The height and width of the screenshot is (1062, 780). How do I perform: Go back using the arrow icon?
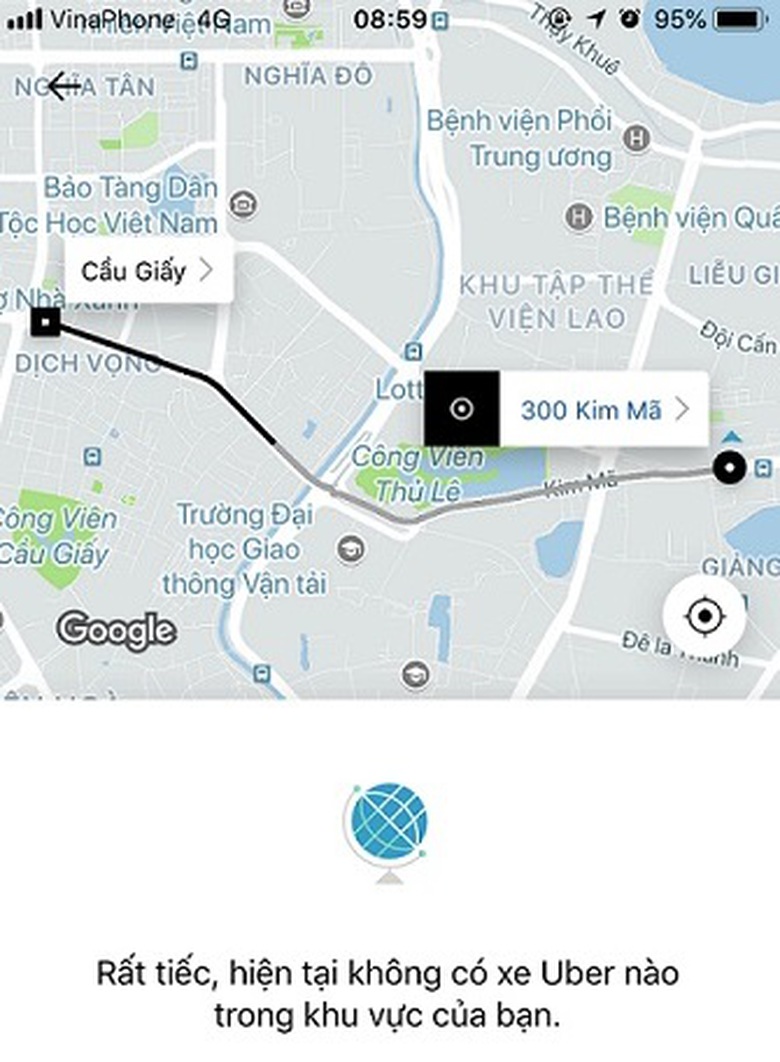tap(64, 86)
